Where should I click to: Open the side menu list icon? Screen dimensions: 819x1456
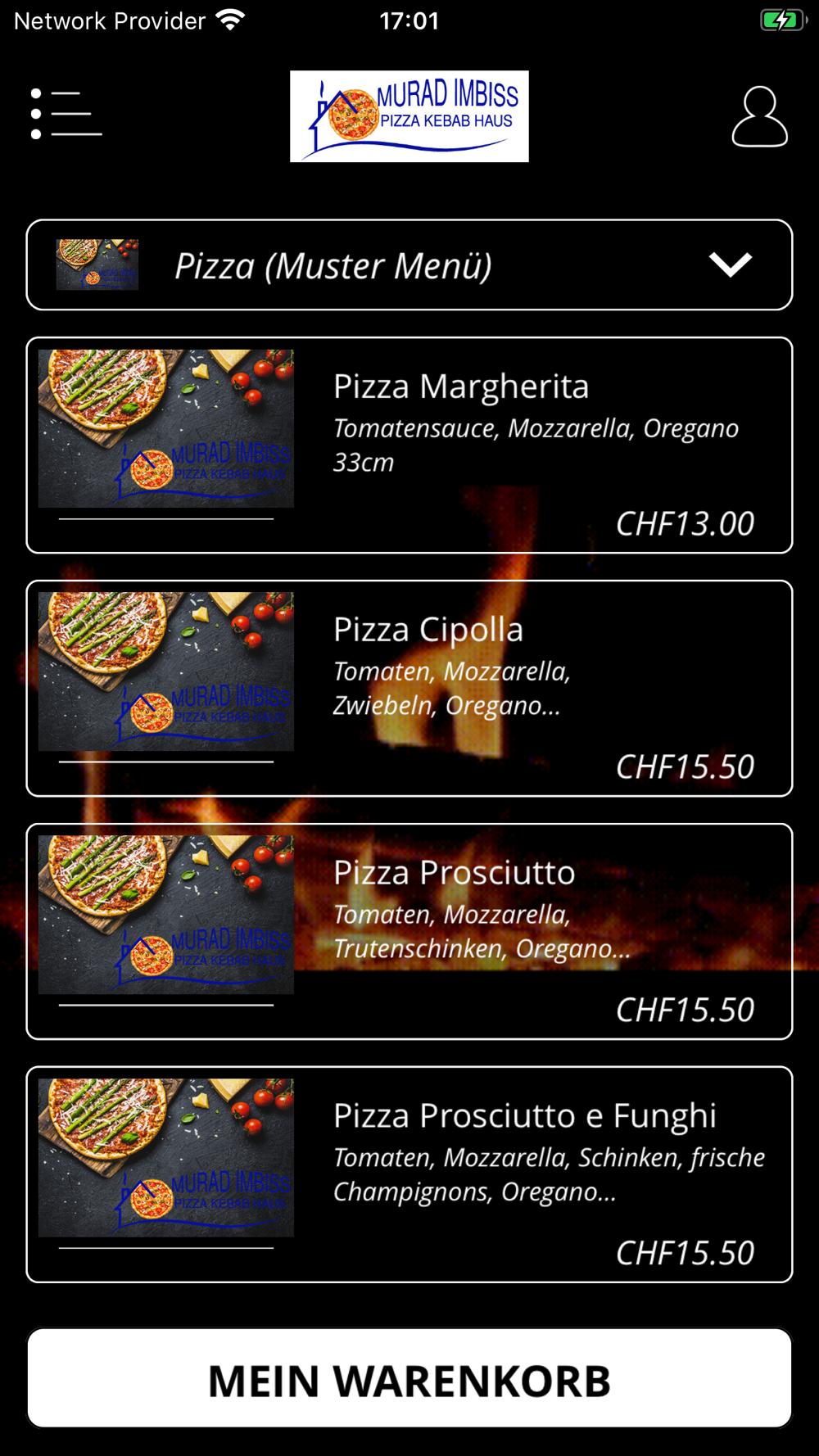point(66,114)
